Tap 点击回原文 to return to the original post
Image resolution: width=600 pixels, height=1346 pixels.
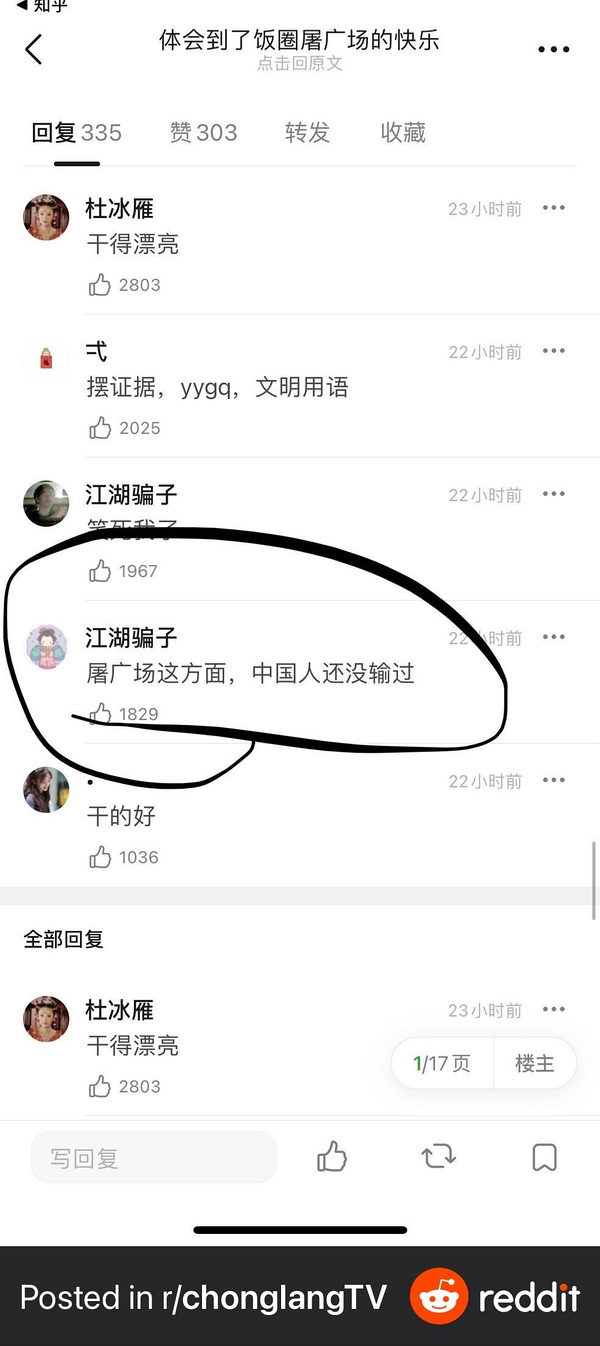tap(299, 63)
